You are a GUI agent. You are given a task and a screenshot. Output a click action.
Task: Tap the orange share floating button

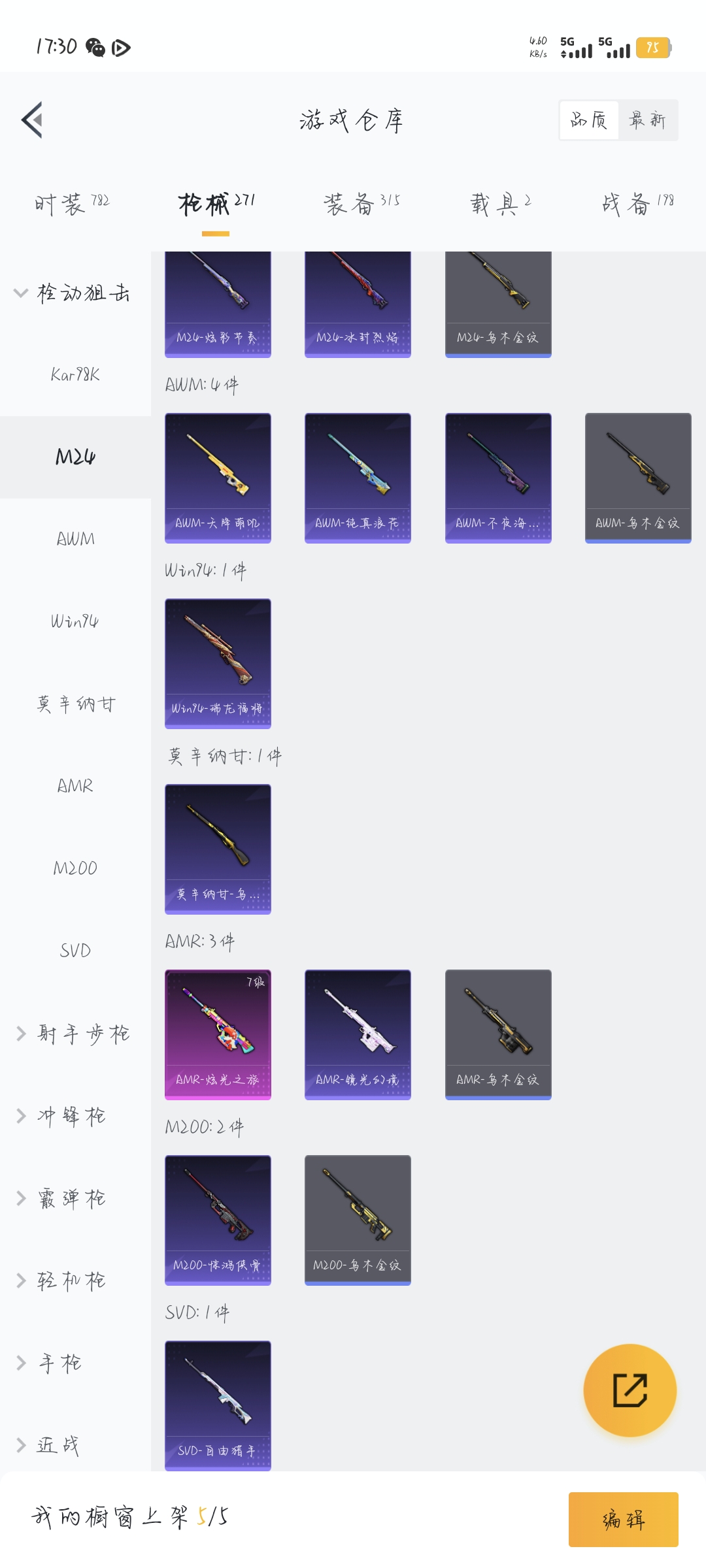[630, 1390]
